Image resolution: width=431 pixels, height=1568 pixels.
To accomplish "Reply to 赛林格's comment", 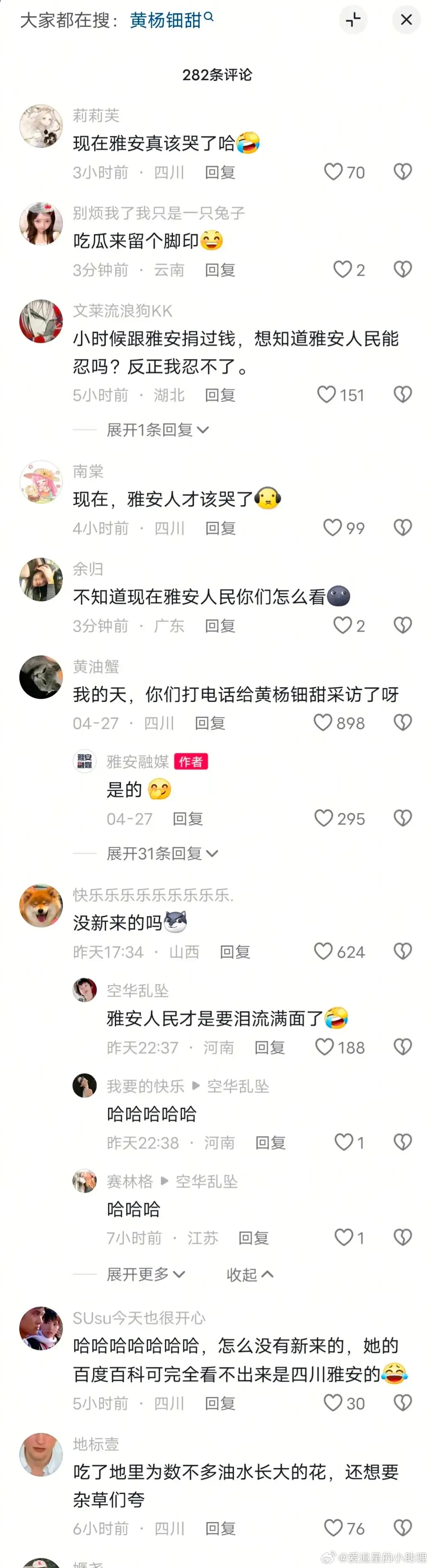I will click(x=253, y=1237).
